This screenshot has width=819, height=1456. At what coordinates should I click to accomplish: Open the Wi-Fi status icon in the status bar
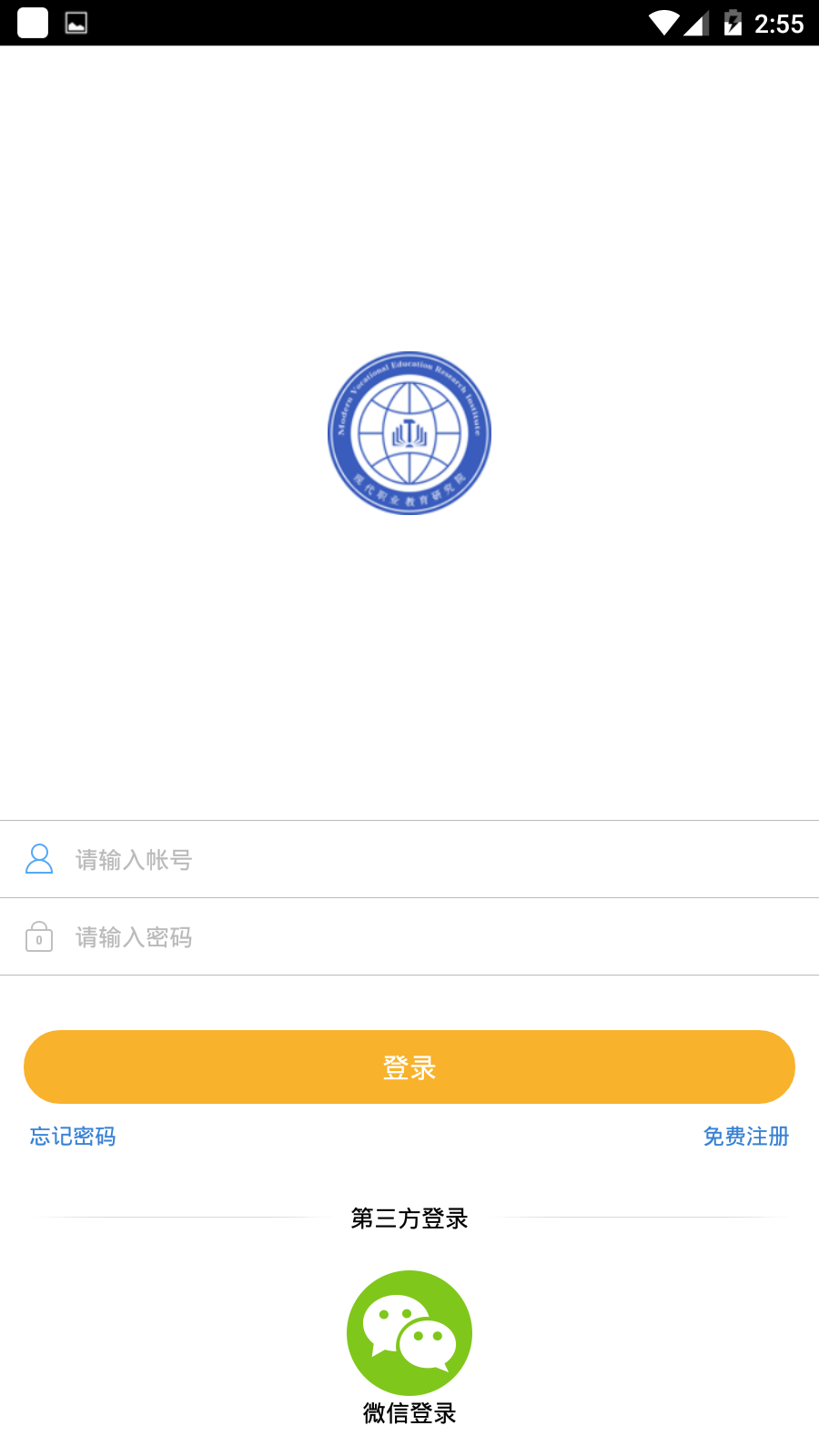[666, 23]
